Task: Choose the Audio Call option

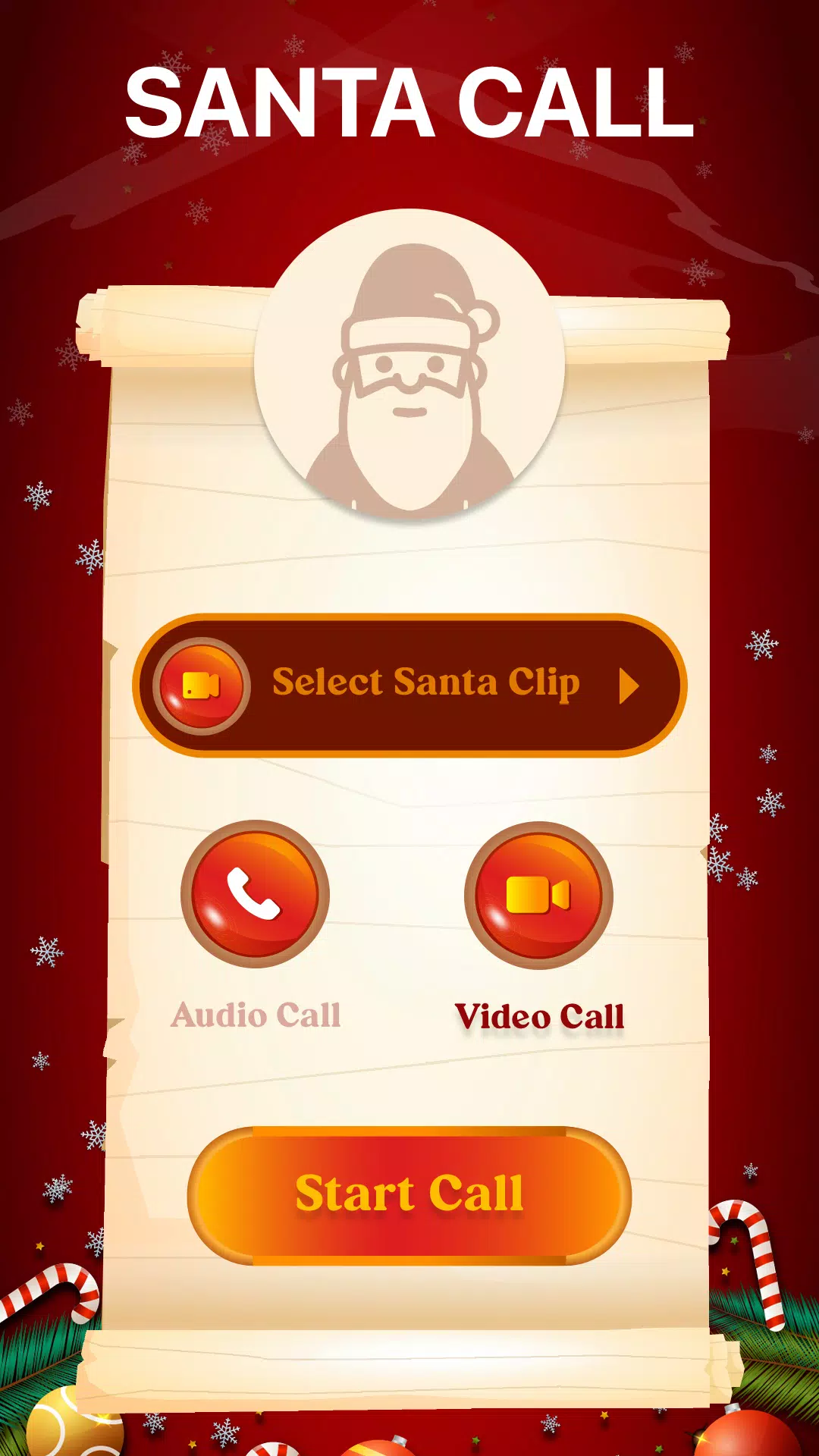Action: coord(255,895)
